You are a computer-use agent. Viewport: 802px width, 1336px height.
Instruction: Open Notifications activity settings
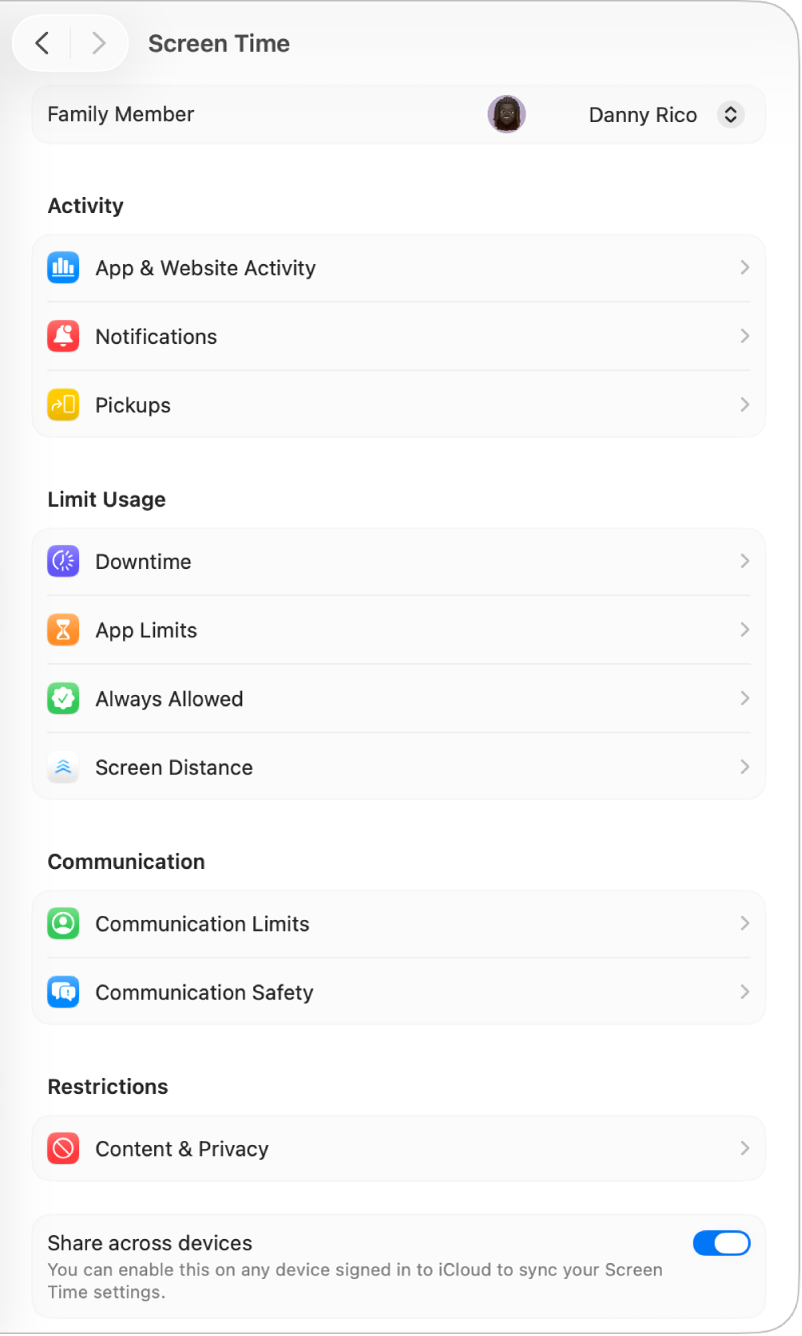400,336
